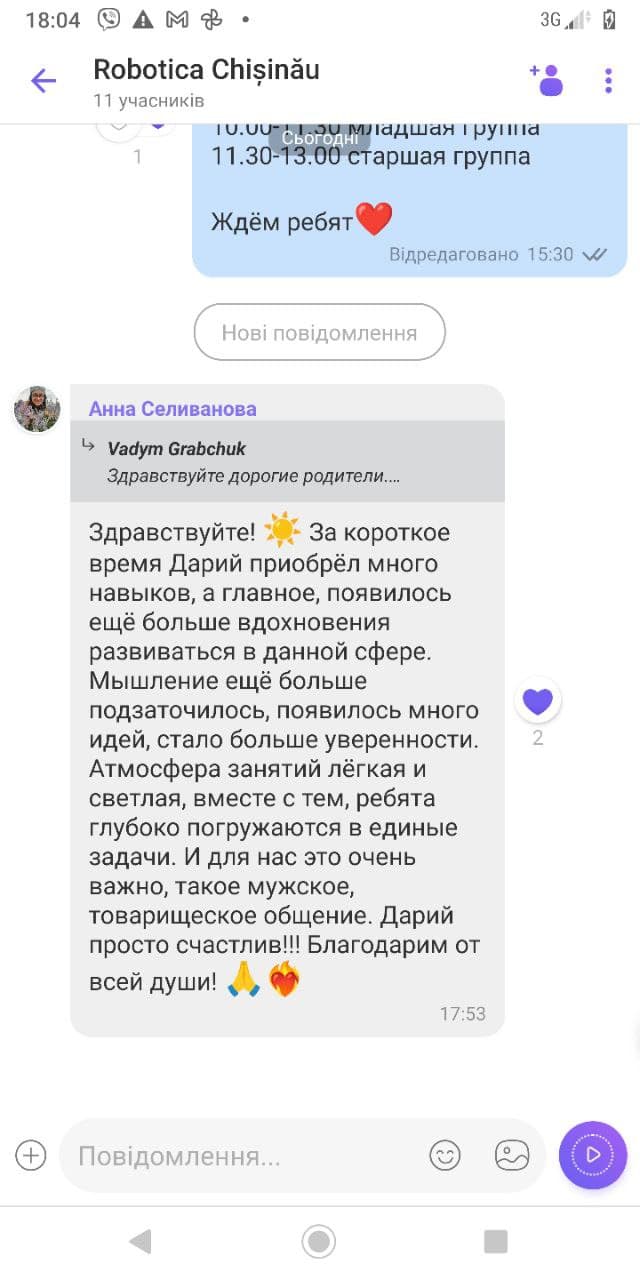Tap the video message record button

(593, 1155)
